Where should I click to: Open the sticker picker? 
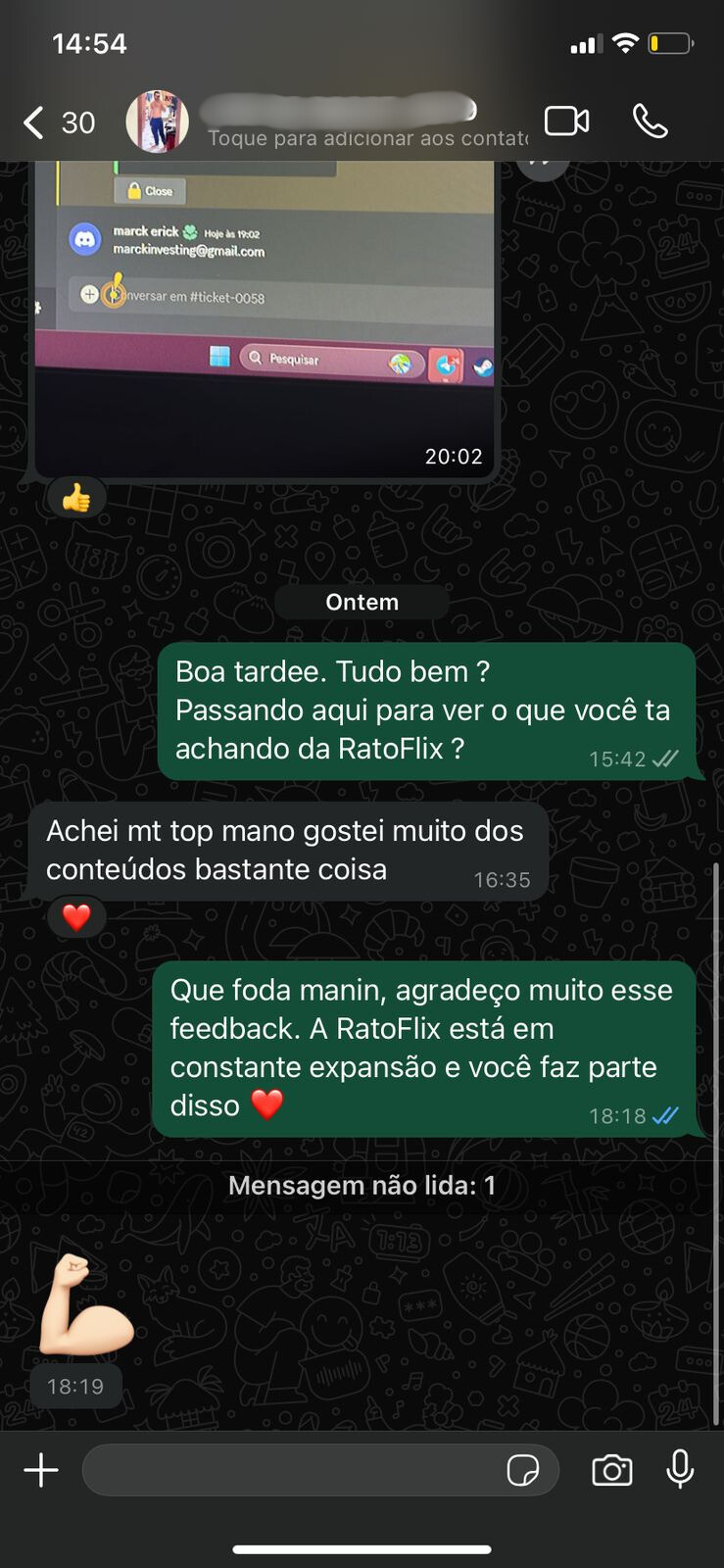tap(522, 1470)
